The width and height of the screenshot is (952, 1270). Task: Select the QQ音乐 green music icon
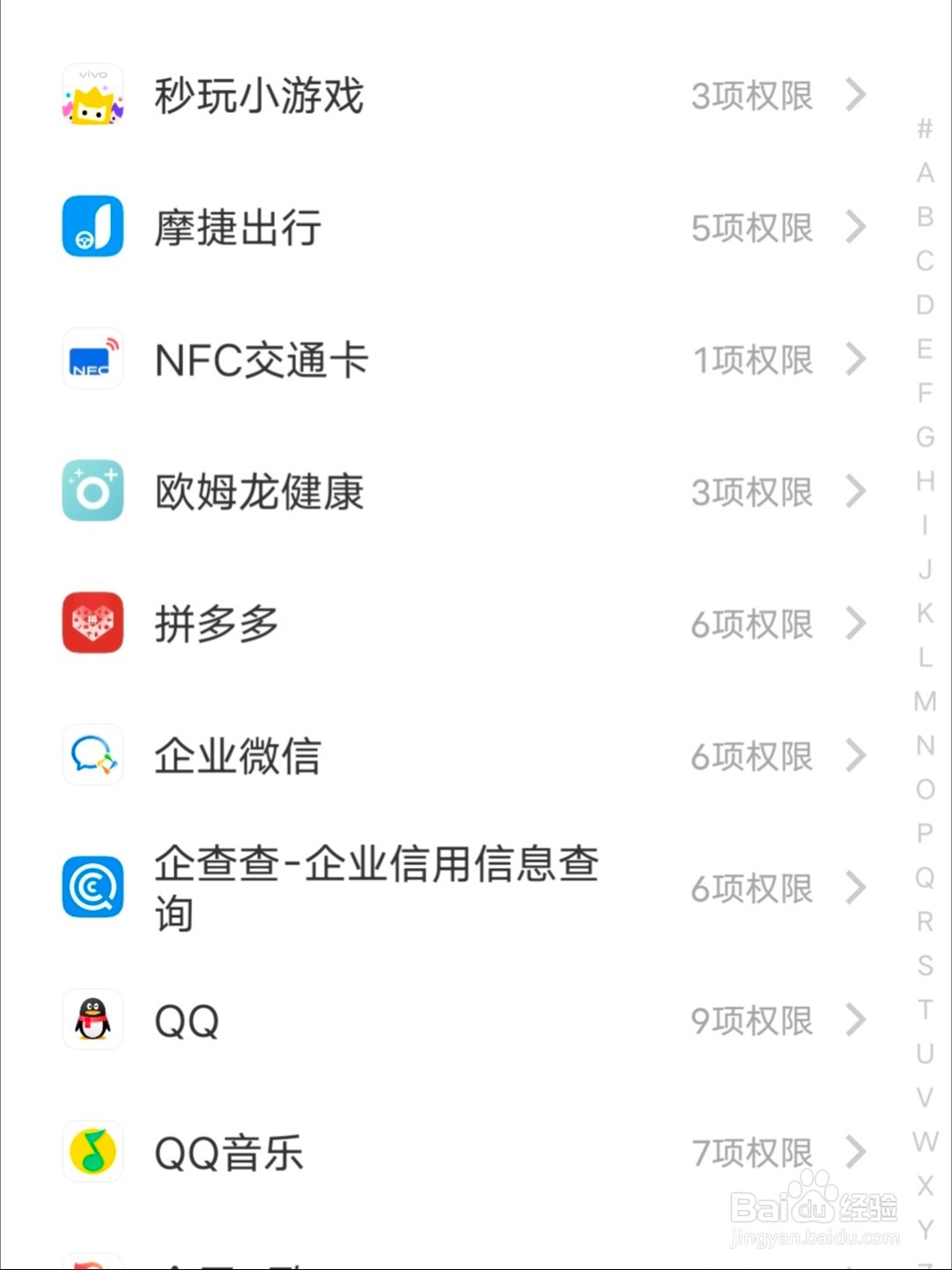[x=92, y=1152]
